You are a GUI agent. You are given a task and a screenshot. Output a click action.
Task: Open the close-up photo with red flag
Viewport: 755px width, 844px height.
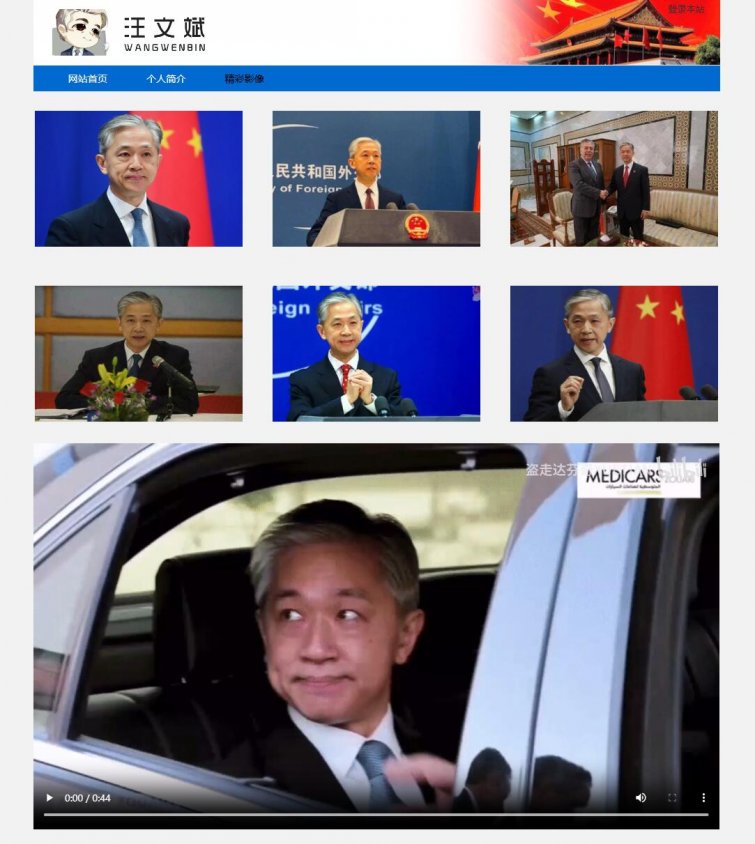tap(138, 178)
